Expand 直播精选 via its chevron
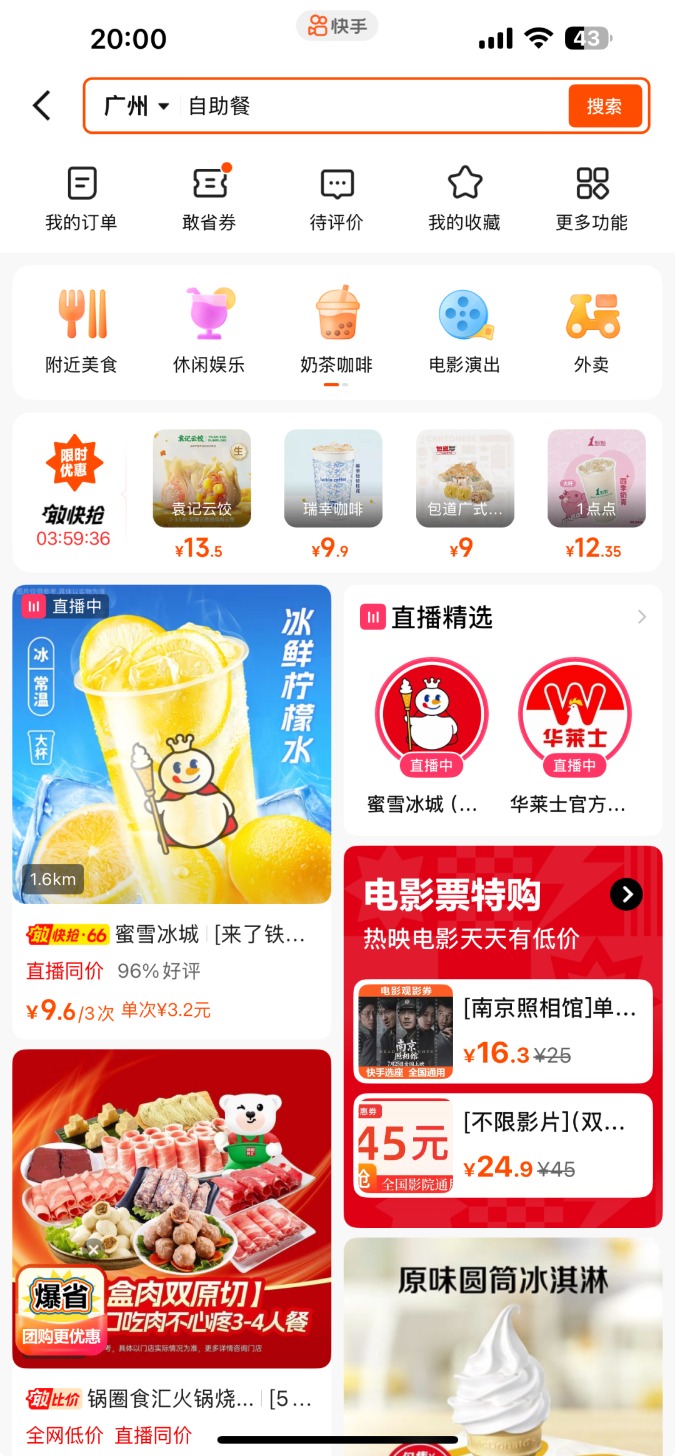Screen dimensions: 675x1456 (641, 618)
